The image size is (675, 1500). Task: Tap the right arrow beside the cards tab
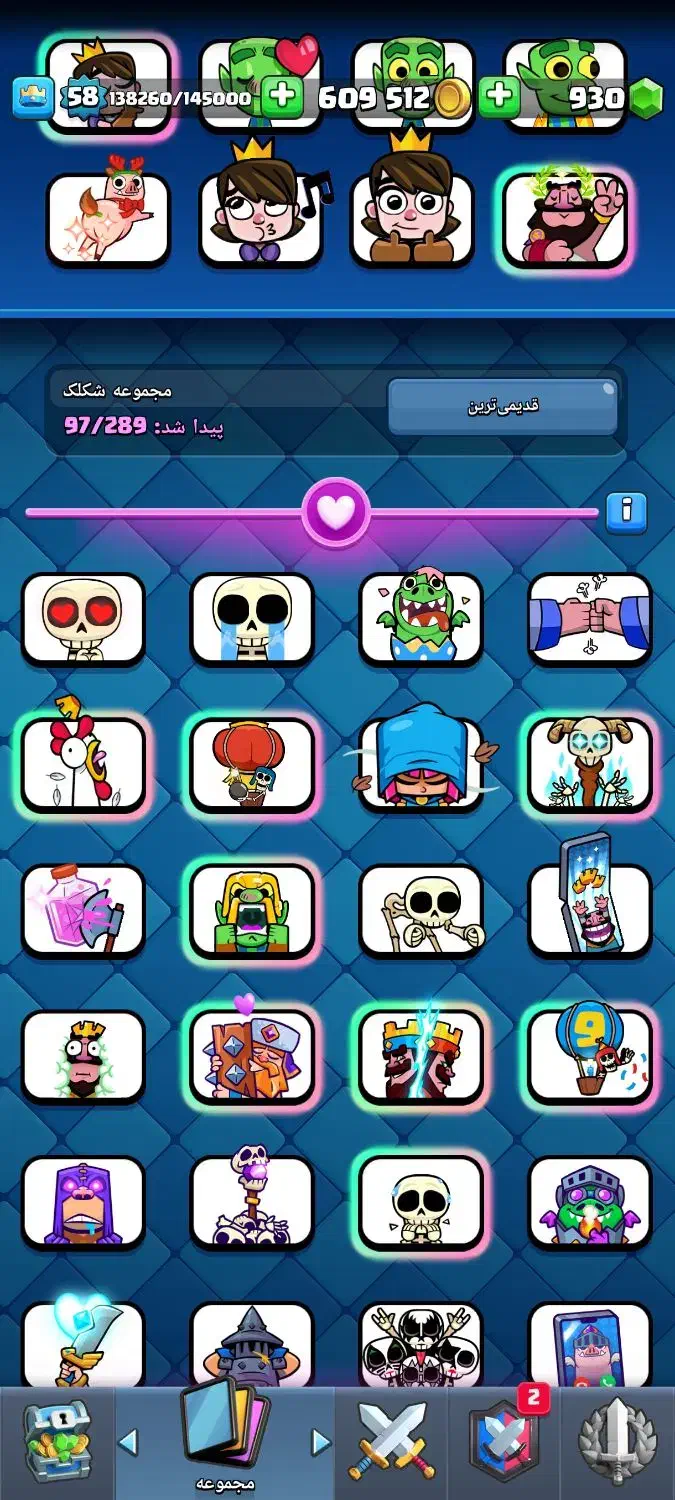(321, 1442)
